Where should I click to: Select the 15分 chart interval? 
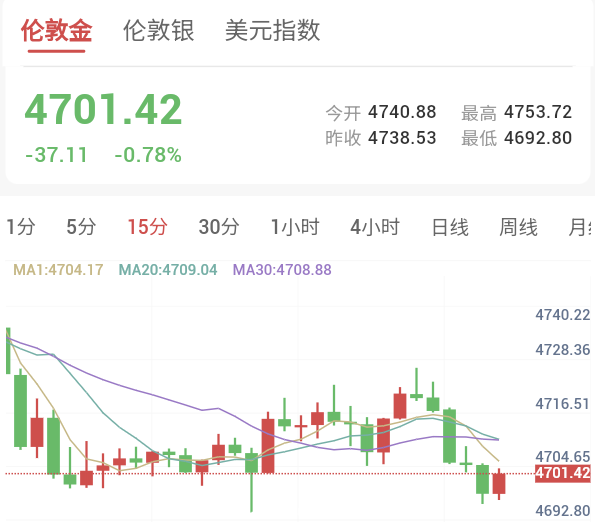tap(147, 227)
